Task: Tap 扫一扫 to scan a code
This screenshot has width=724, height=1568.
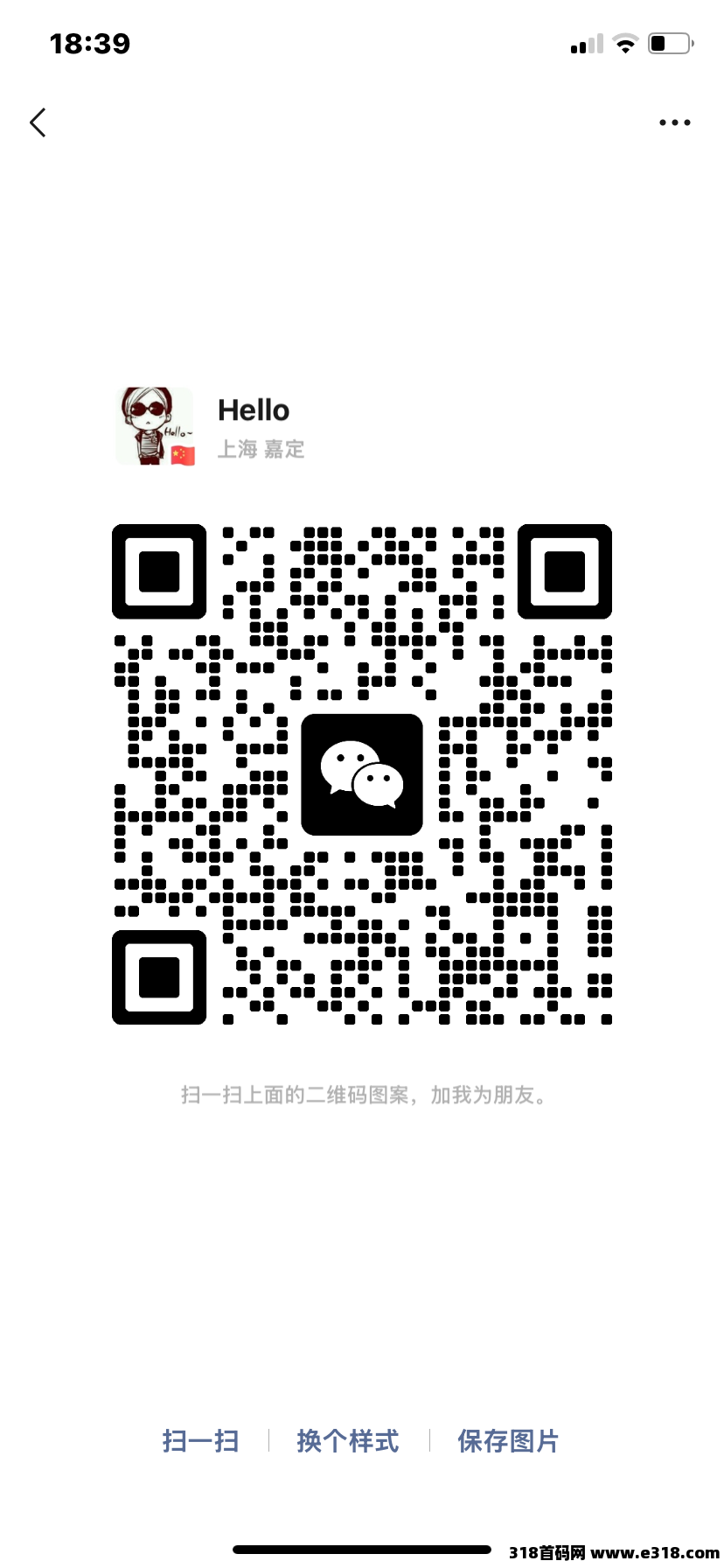Action: tap(200, 1441)
